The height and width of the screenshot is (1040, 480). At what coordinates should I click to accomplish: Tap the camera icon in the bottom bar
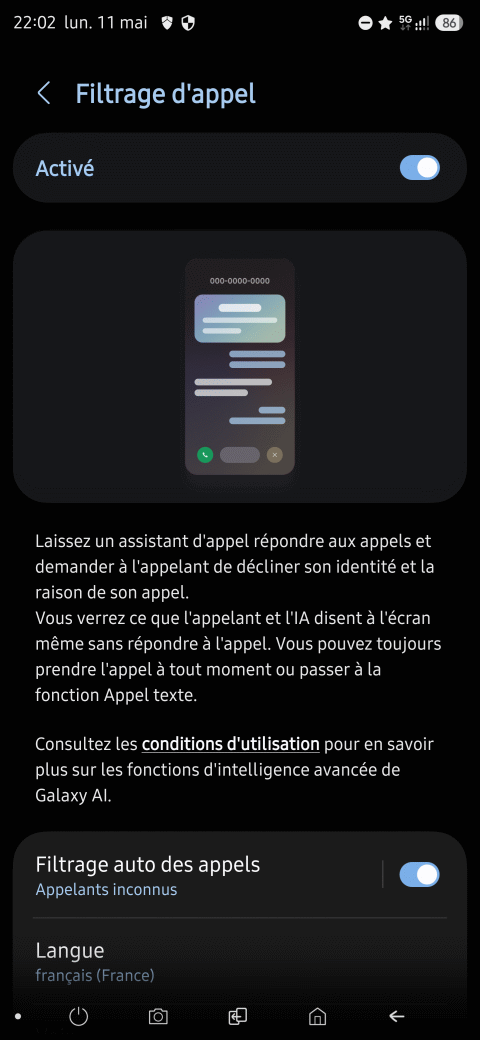tap(158, 1015)
